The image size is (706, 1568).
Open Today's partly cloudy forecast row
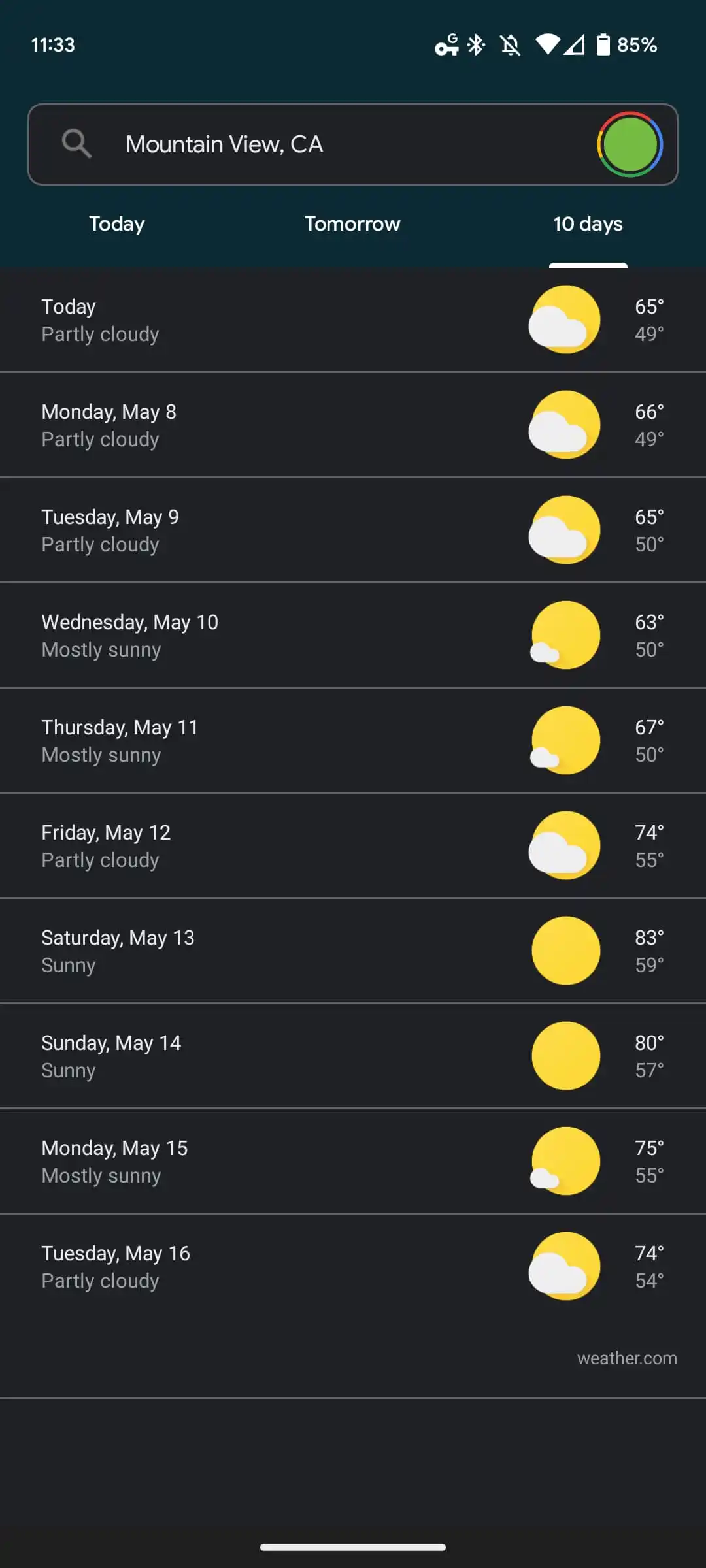point(353,320)
